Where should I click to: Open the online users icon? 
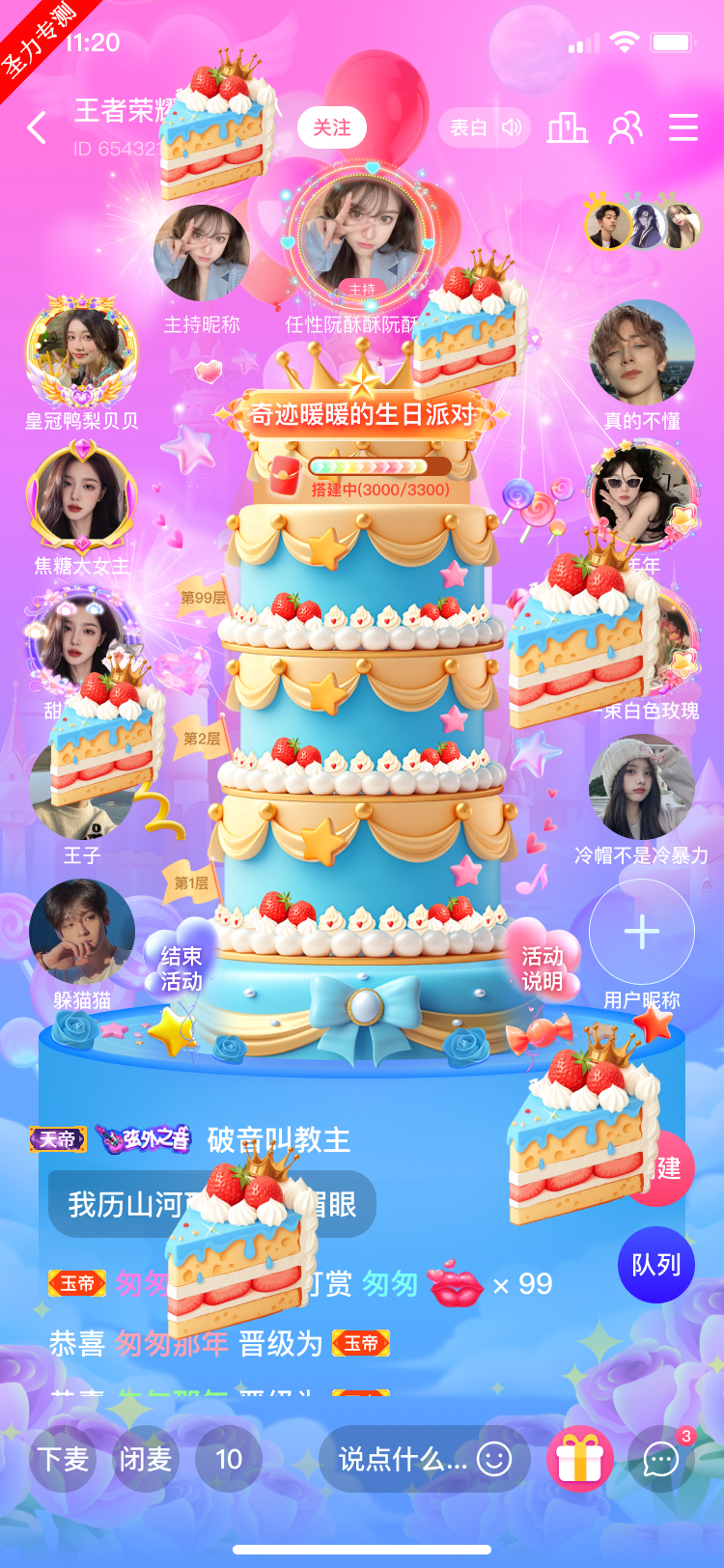[x=626, y=127]
